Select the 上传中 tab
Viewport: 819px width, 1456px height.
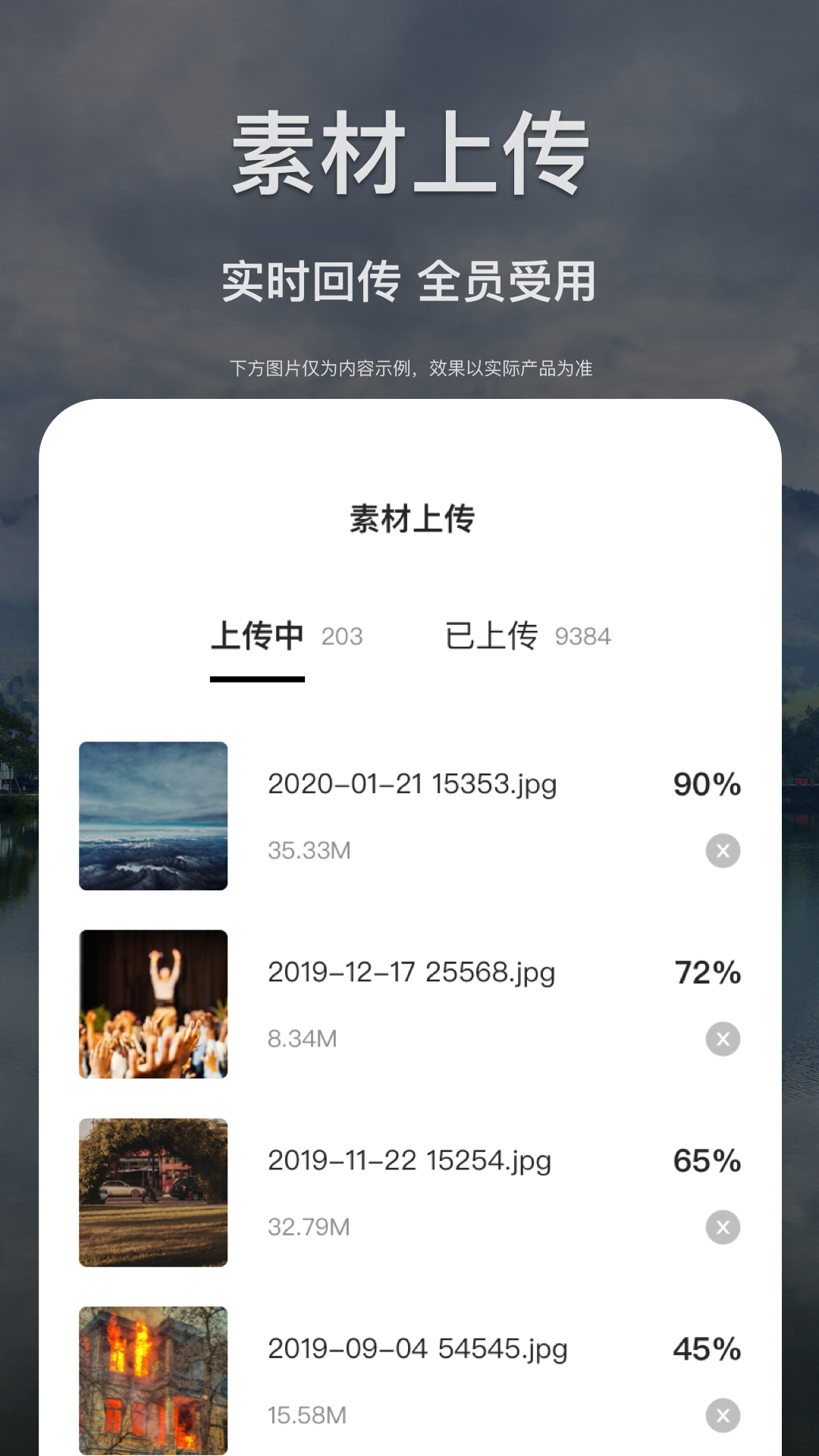[258, 637]
